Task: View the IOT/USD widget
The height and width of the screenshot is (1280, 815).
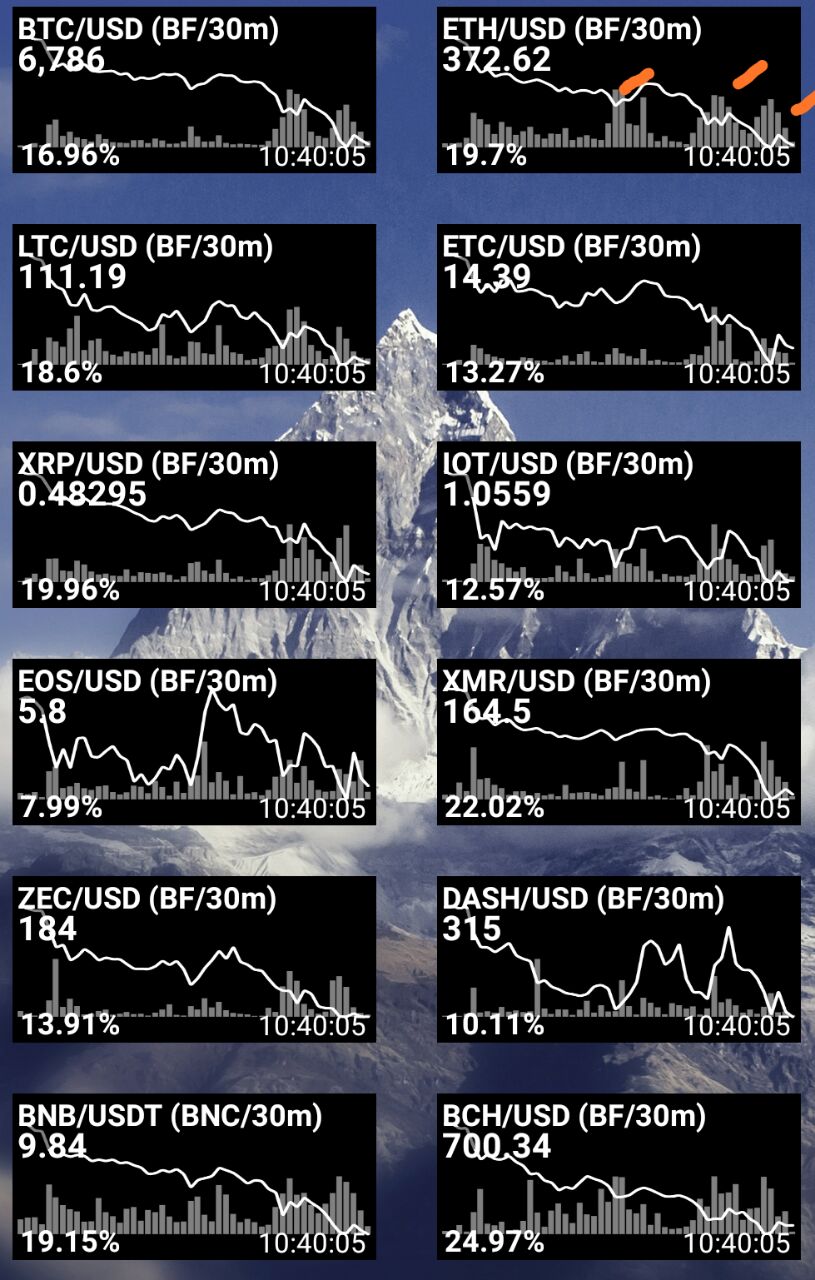Action: pyautogui.click(x=619, y=524)
